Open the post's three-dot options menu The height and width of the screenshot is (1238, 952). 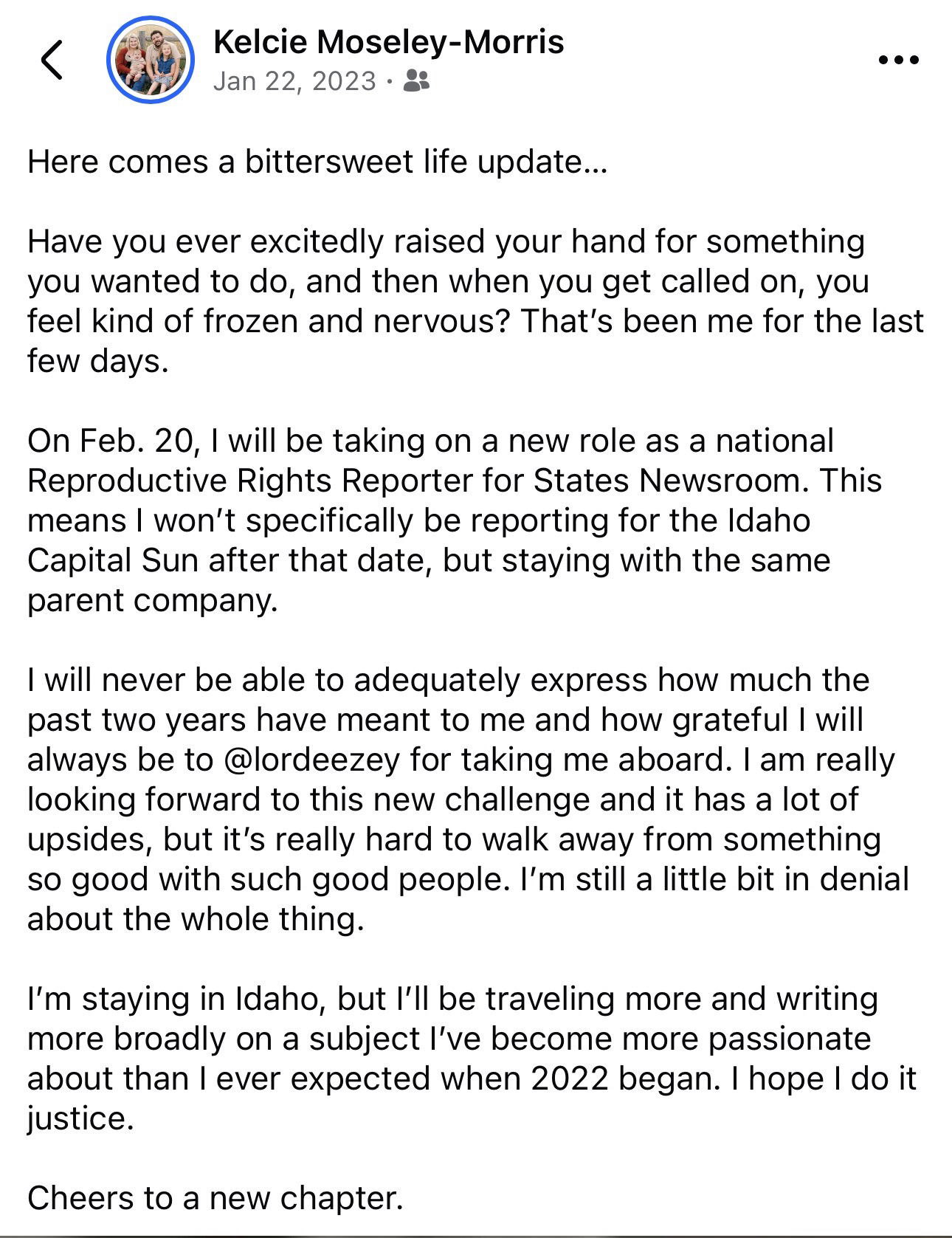click(x=899, y=60)
